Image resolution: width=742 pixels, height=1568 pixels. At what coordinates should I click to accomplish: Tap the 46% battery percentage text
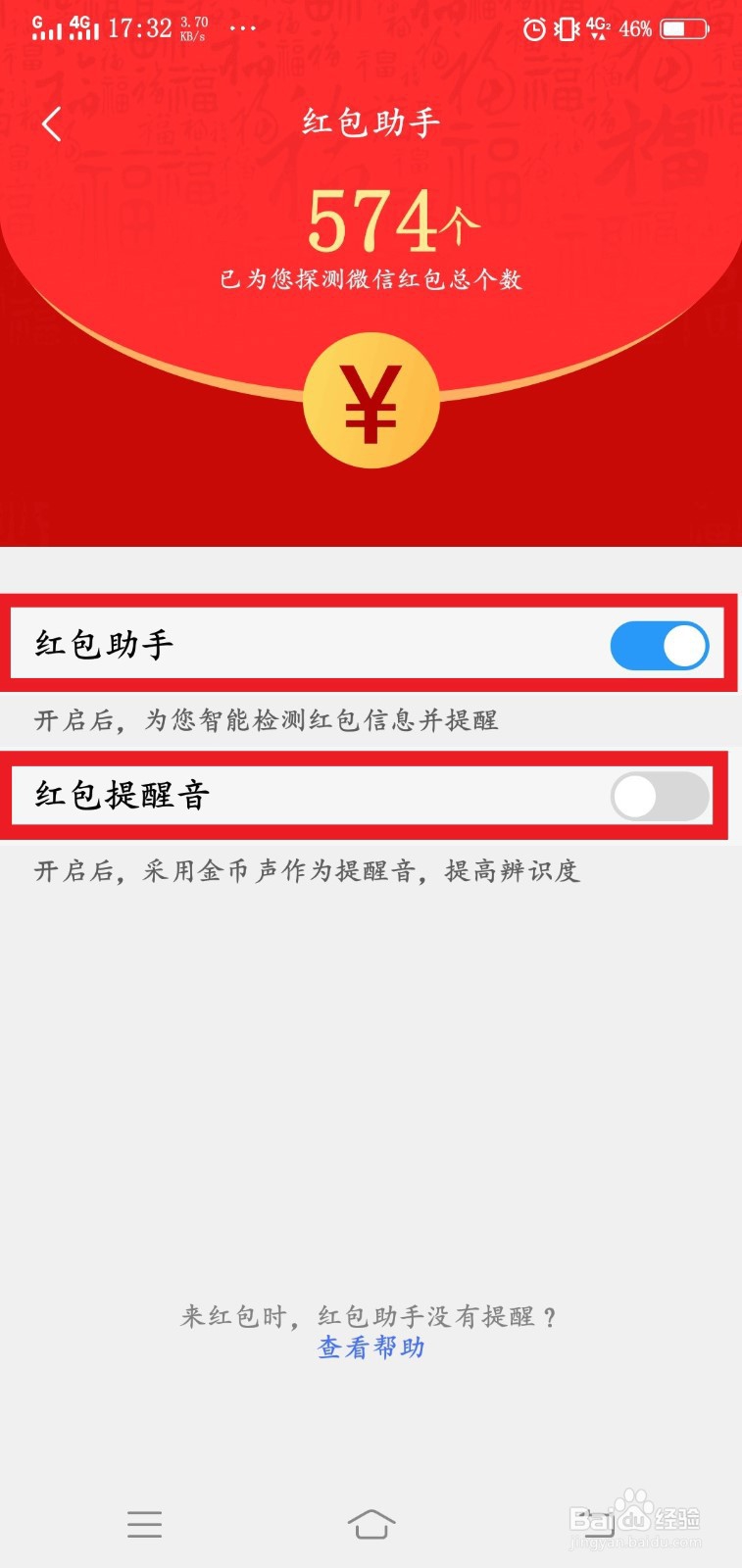(x=635, y=29)
